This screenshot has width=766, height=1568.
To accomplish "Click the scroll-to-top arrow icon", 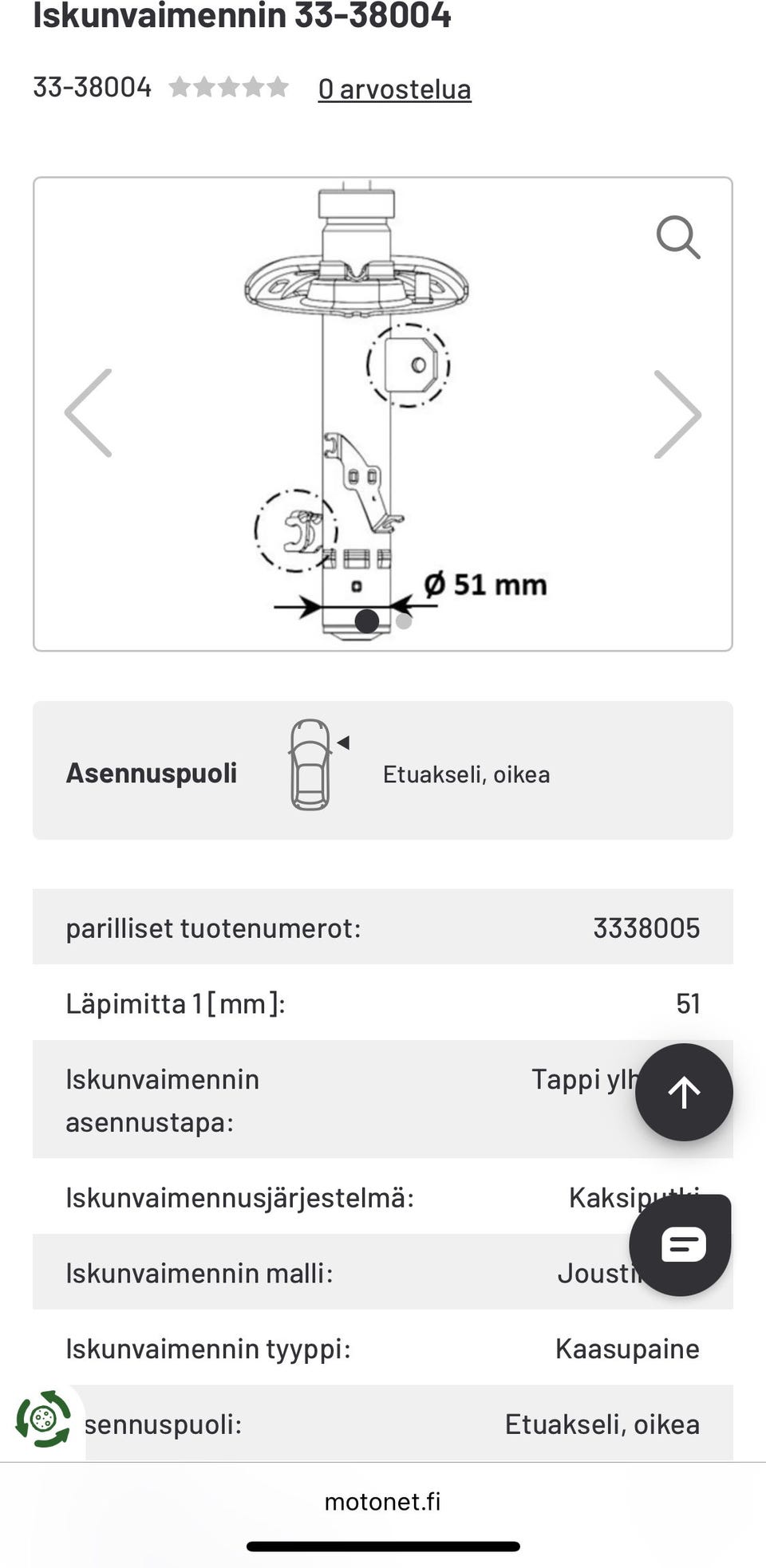I will [x=685, y=1092].
